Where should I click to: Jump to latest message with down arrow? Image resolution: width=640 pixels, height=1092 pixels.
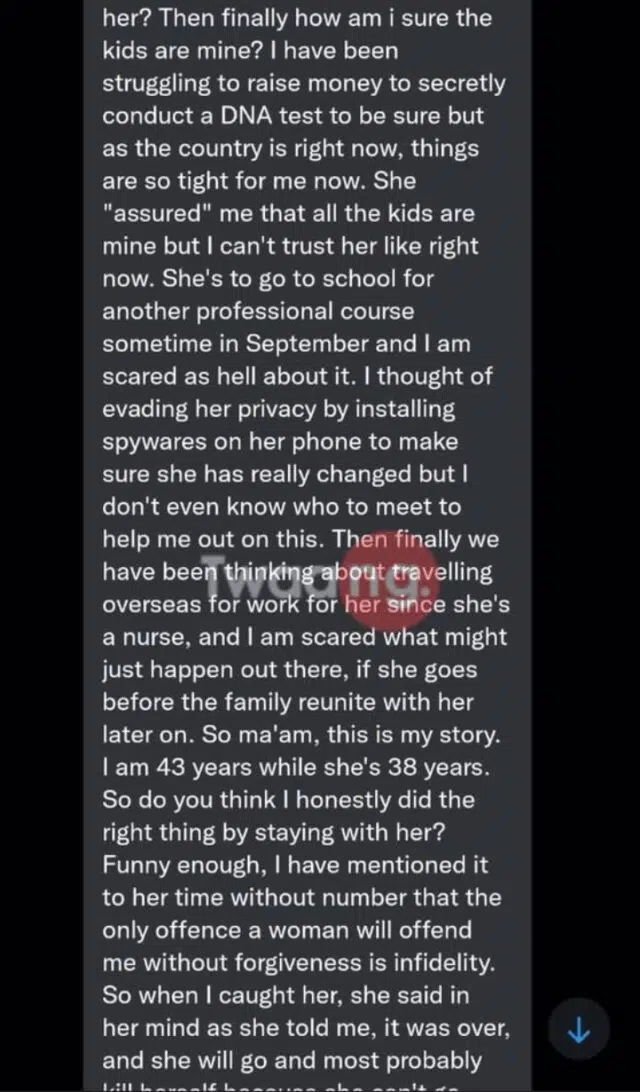point(579,1031)
